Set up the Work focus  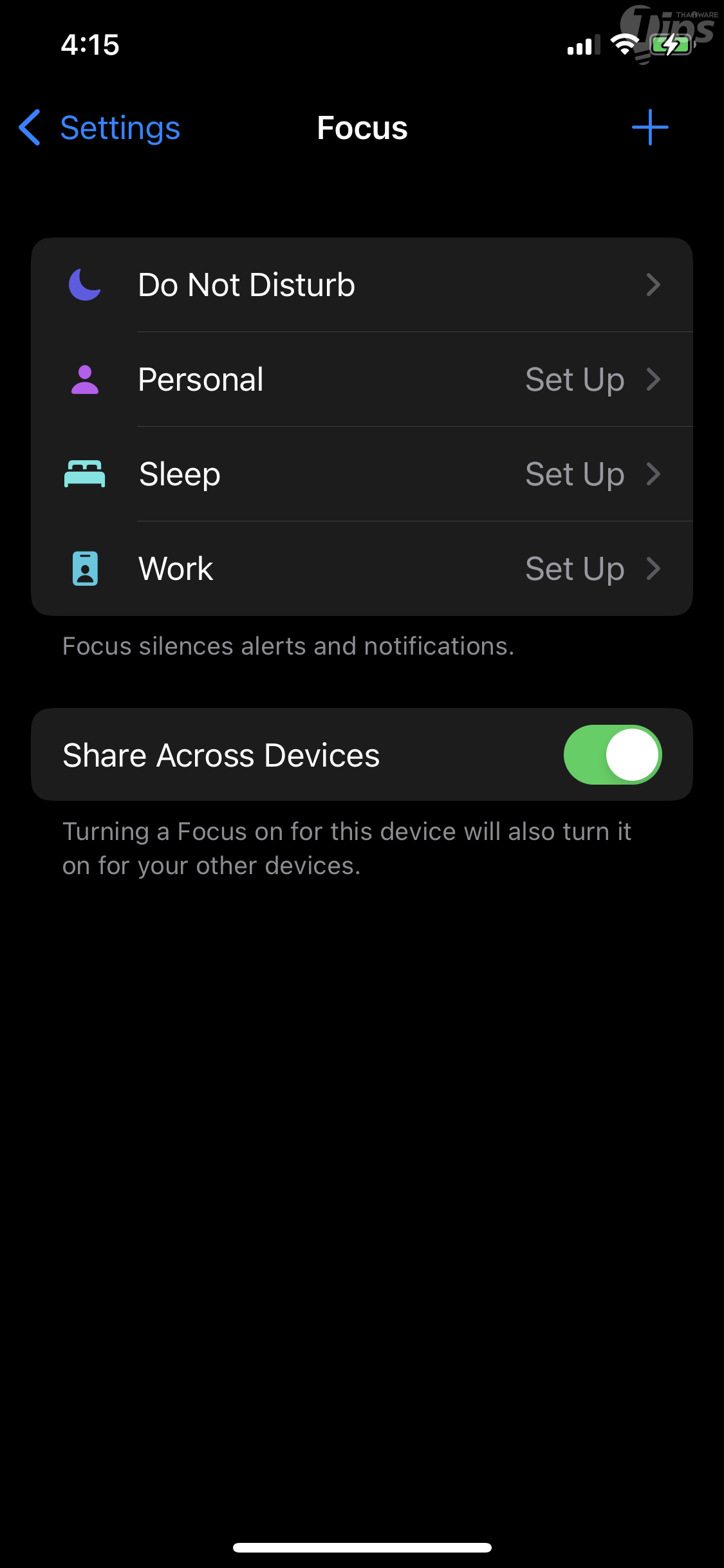(362, 569)
